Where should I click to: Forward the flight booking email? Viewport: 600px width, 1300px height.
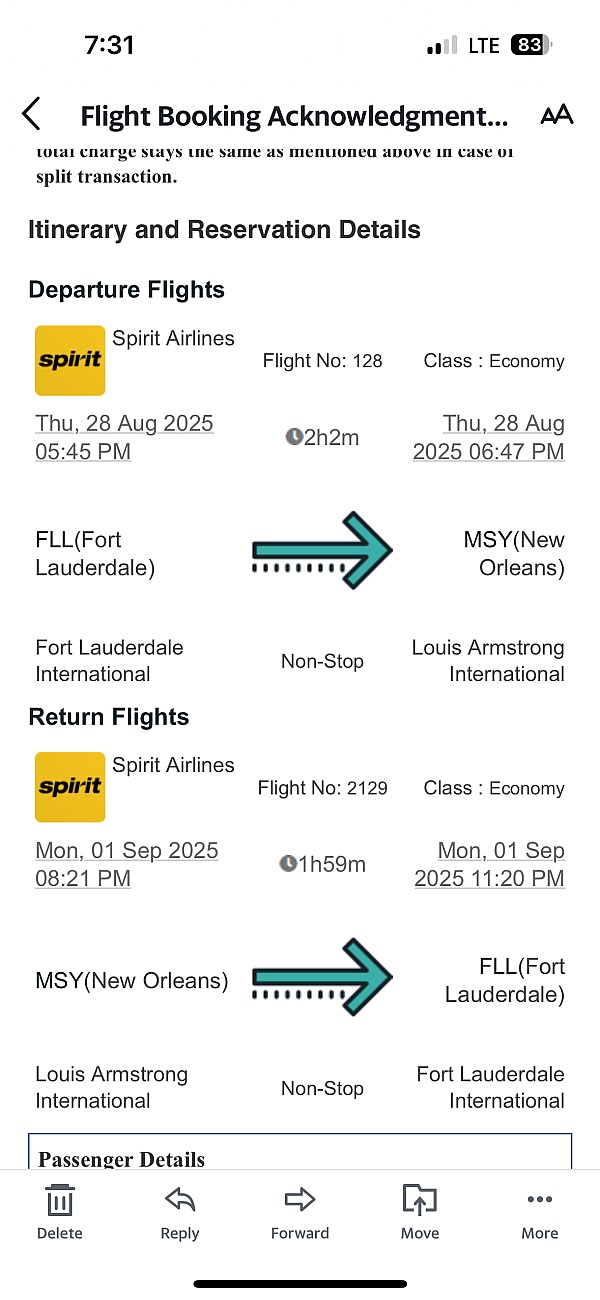[300, 1211]
